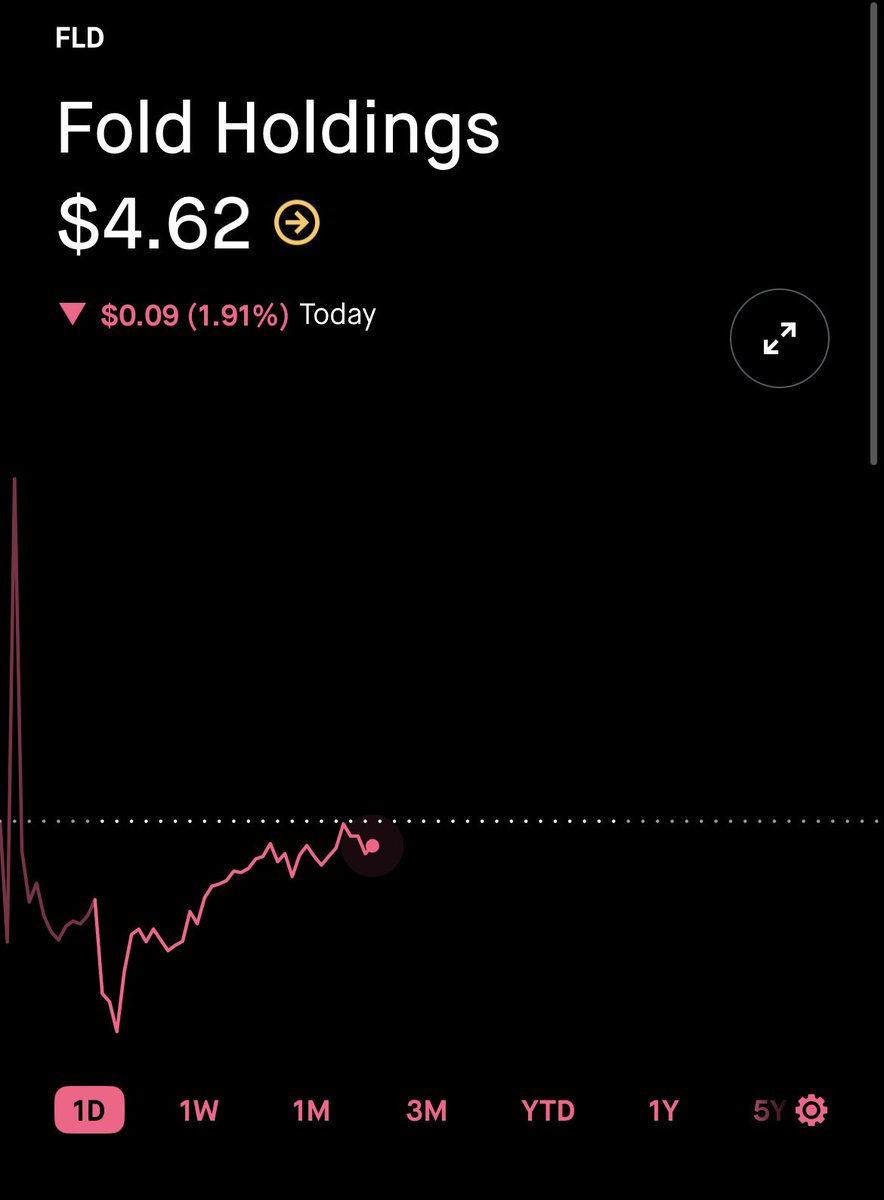The image size is (884, 1200).
Task: Show the 1M price history
Action: tap(311, 1110)
